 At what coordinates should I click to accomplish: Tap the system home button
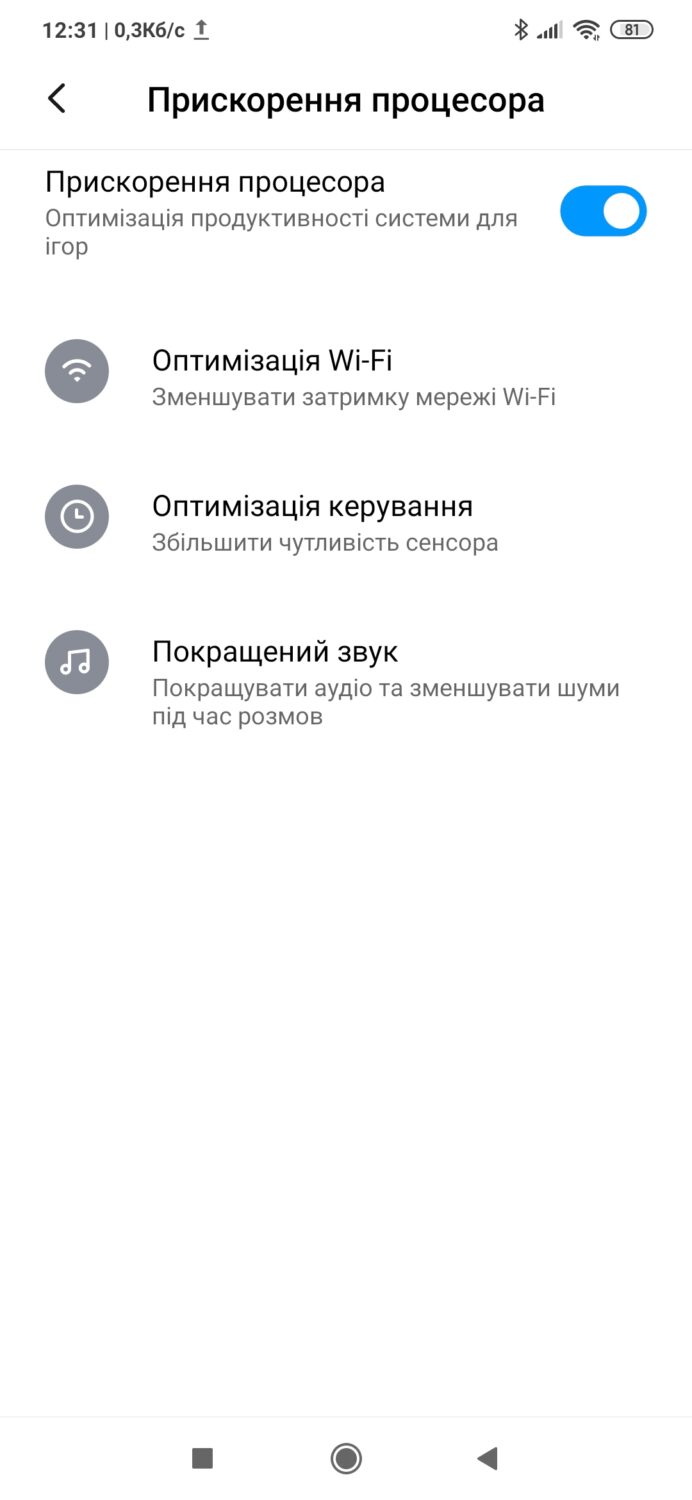(346, 1458)
